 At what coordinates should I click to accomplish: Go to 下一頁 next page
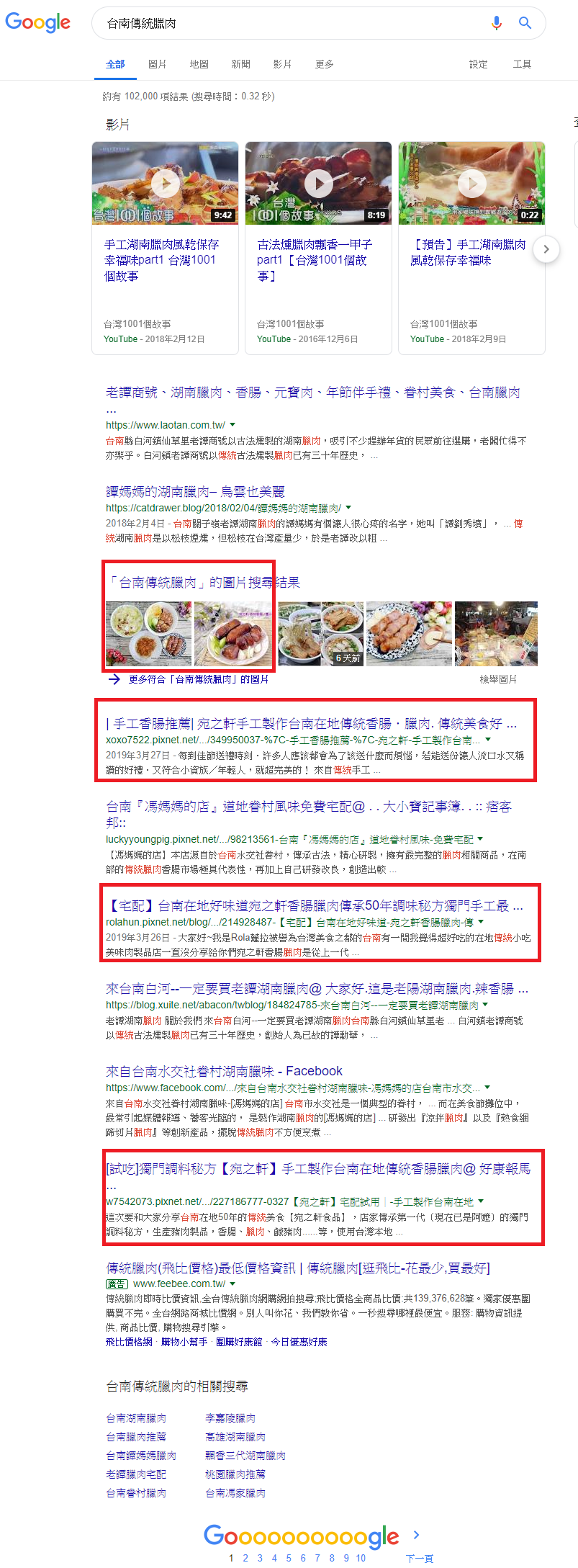419,1557
